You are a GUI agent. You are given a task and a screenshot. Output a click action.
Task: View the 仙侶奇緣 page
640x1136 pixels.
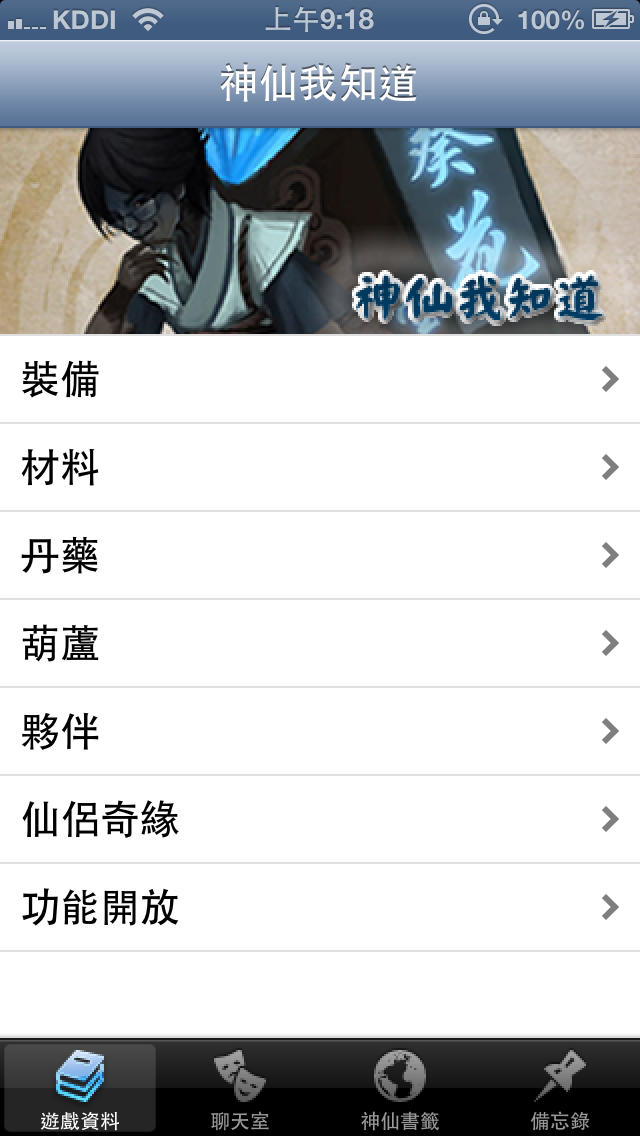pyautogui.click(x=320, y=819)
